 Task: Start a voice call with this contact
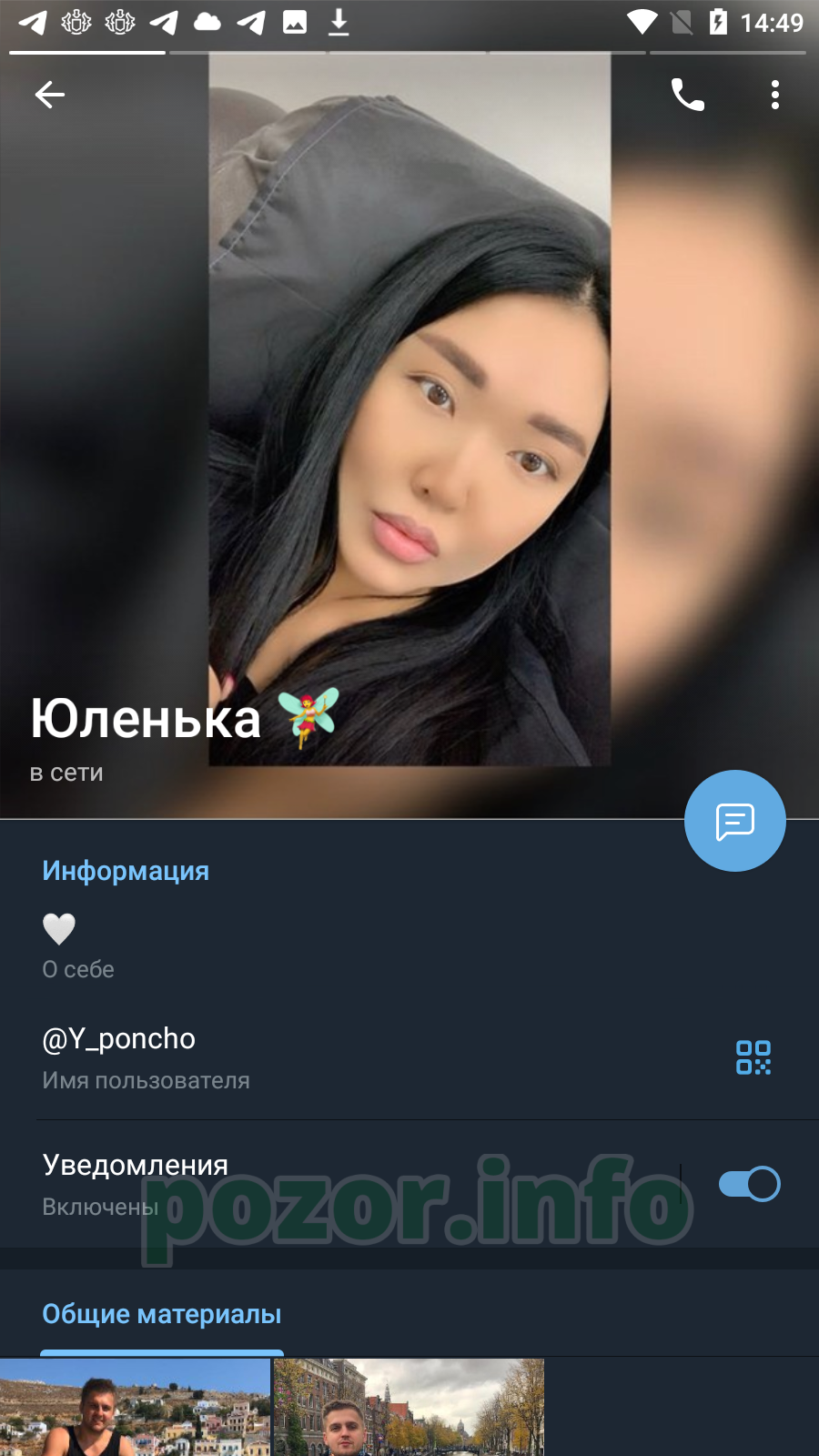[687, 95]
